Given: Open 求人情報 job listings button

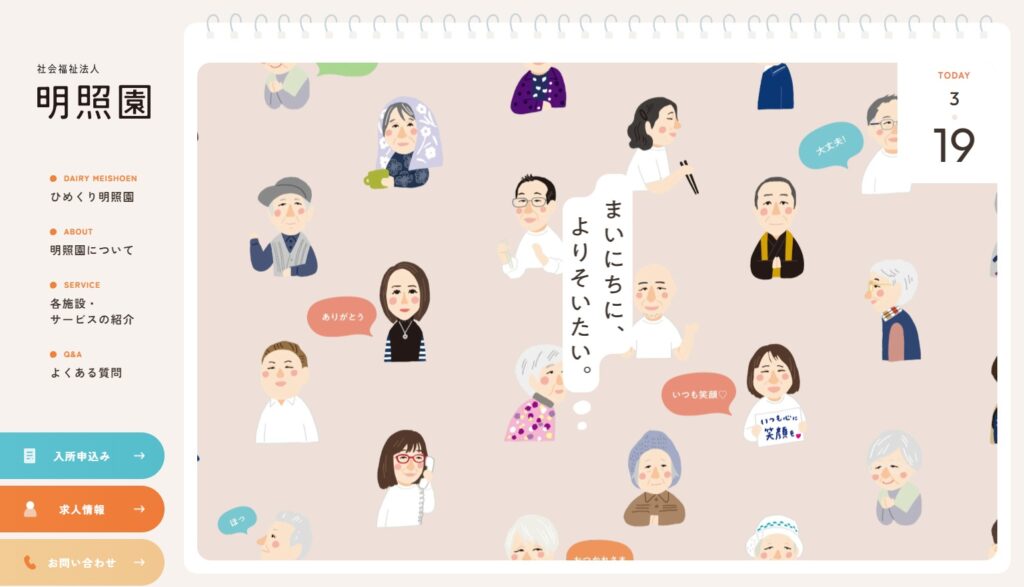Looking at the screenshot, I should tap(82, 509).
